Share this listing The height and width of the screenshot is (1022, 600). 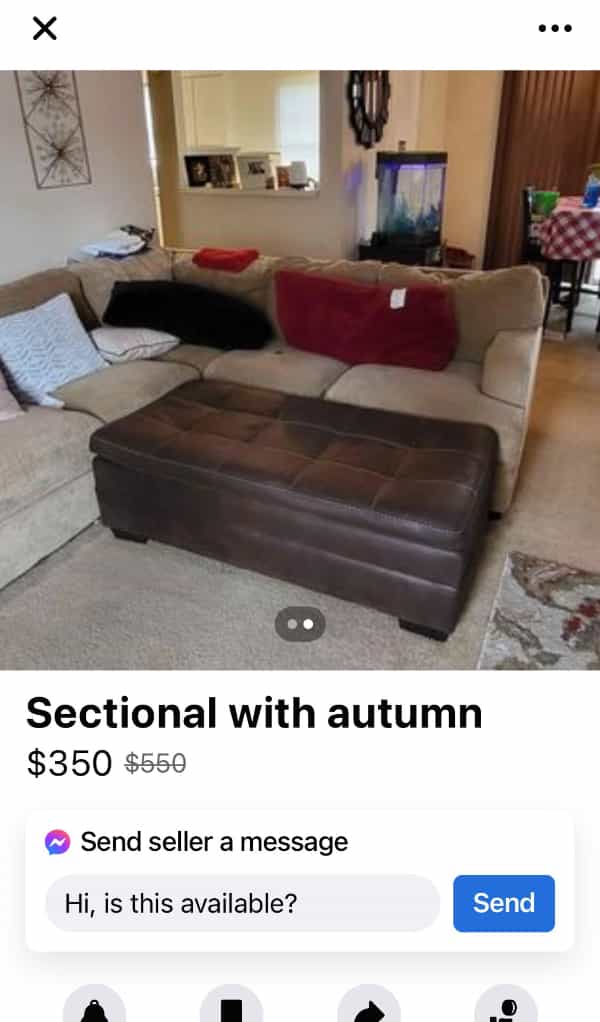368,1008
